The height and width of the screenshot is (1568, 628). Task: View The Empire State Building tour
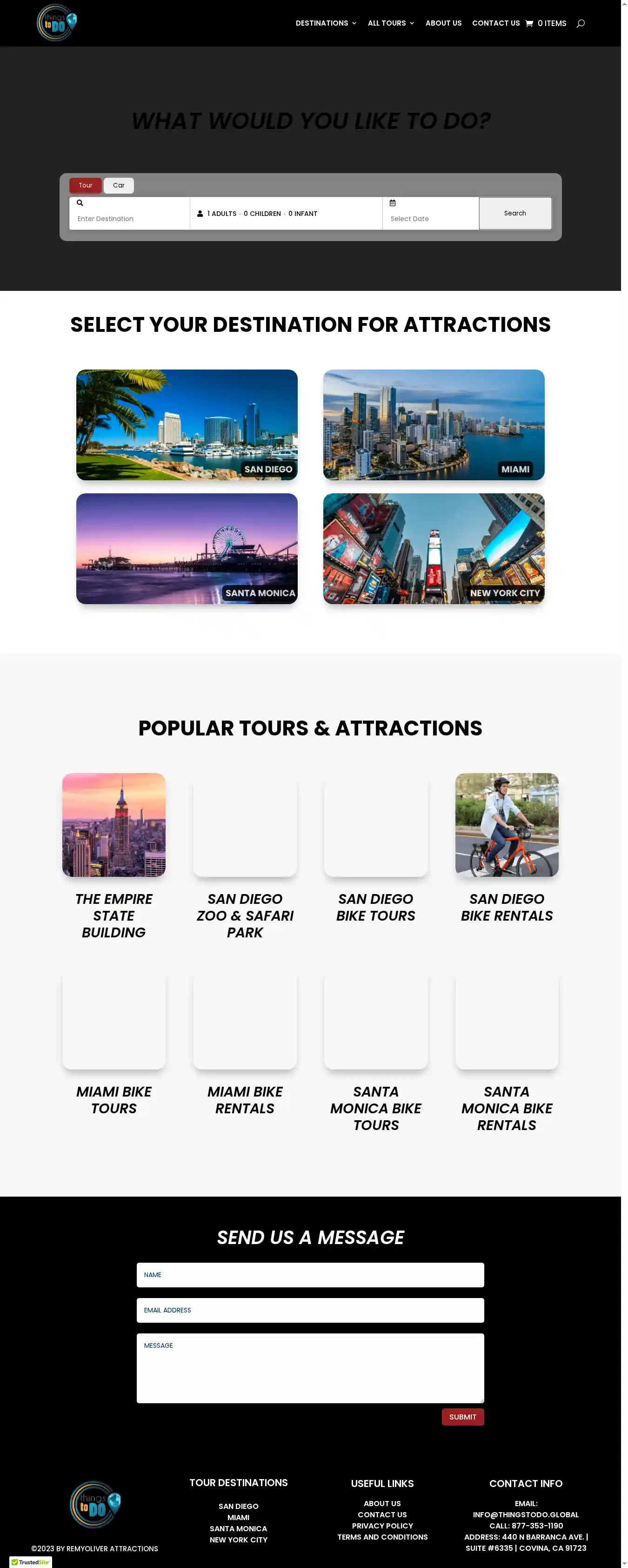114,825
